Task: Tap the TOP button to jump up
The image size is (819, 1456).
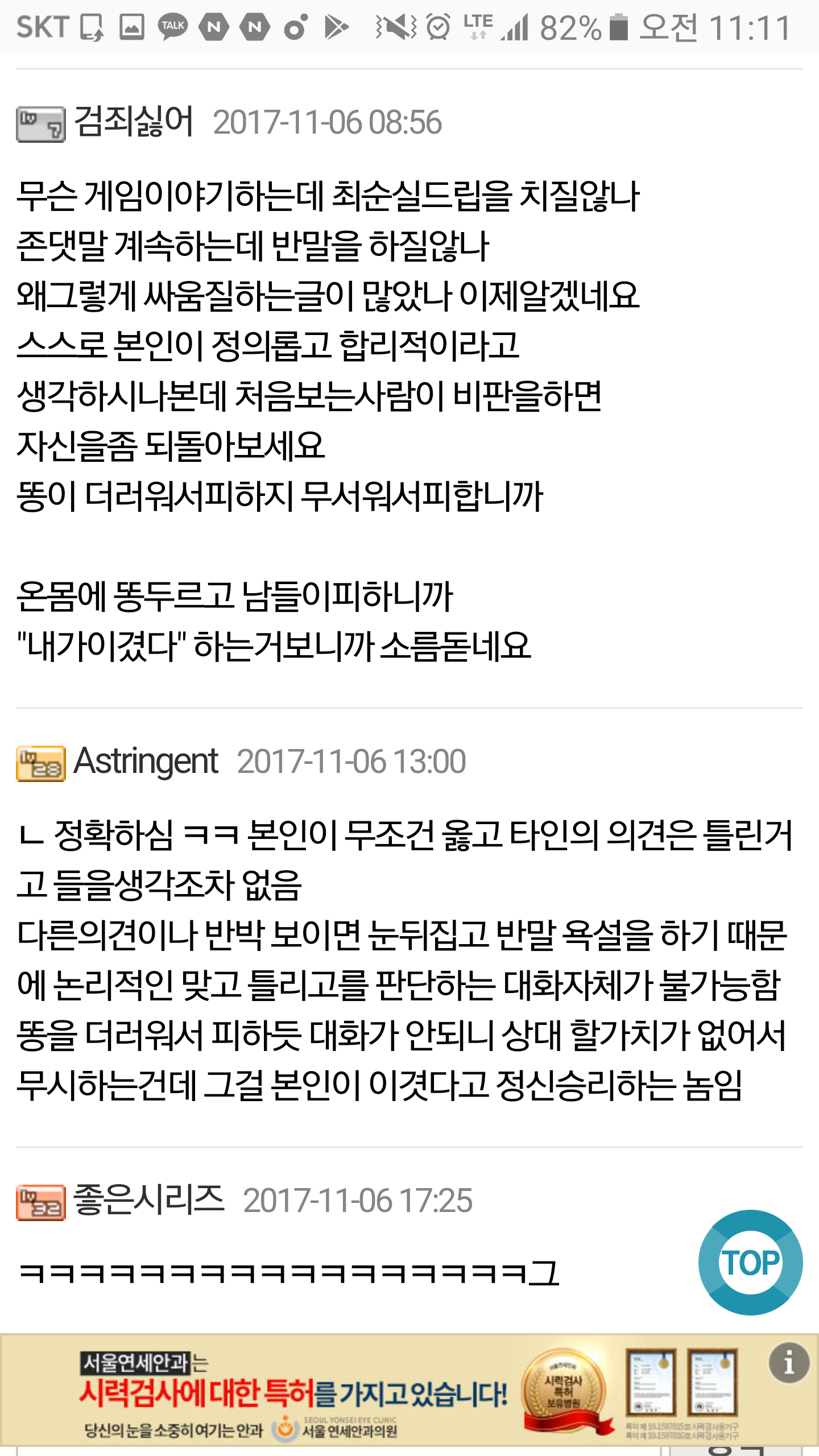Action: [x=750, y=1263]
